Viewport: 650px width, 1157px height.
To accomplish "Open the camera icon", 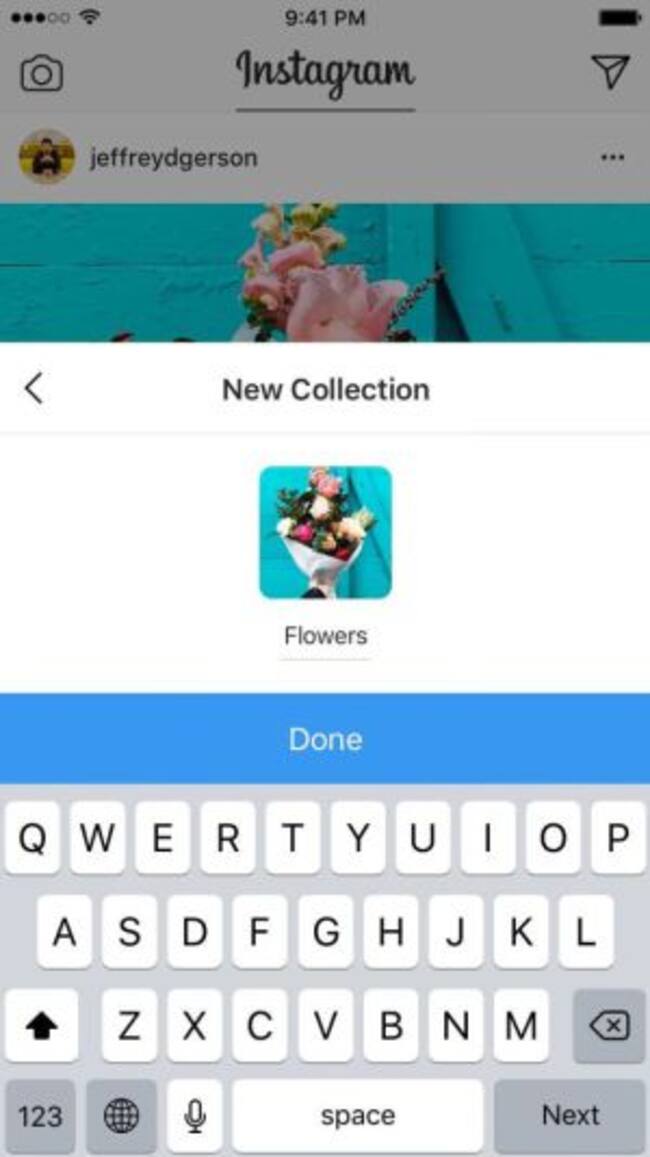I will click(41, 73).
